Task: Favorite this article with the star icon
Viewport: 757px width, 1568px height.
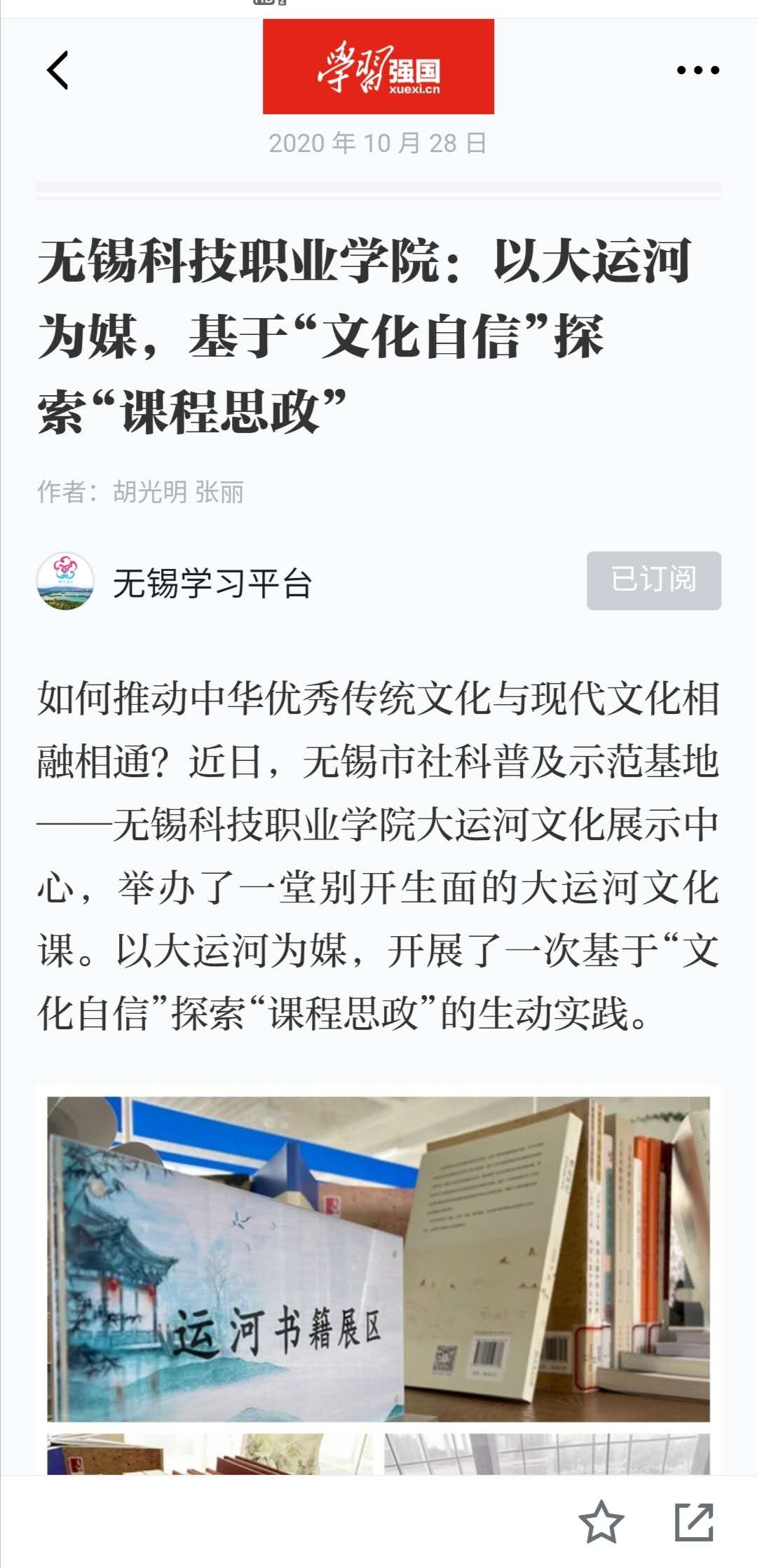Action: pos(601,1521)
